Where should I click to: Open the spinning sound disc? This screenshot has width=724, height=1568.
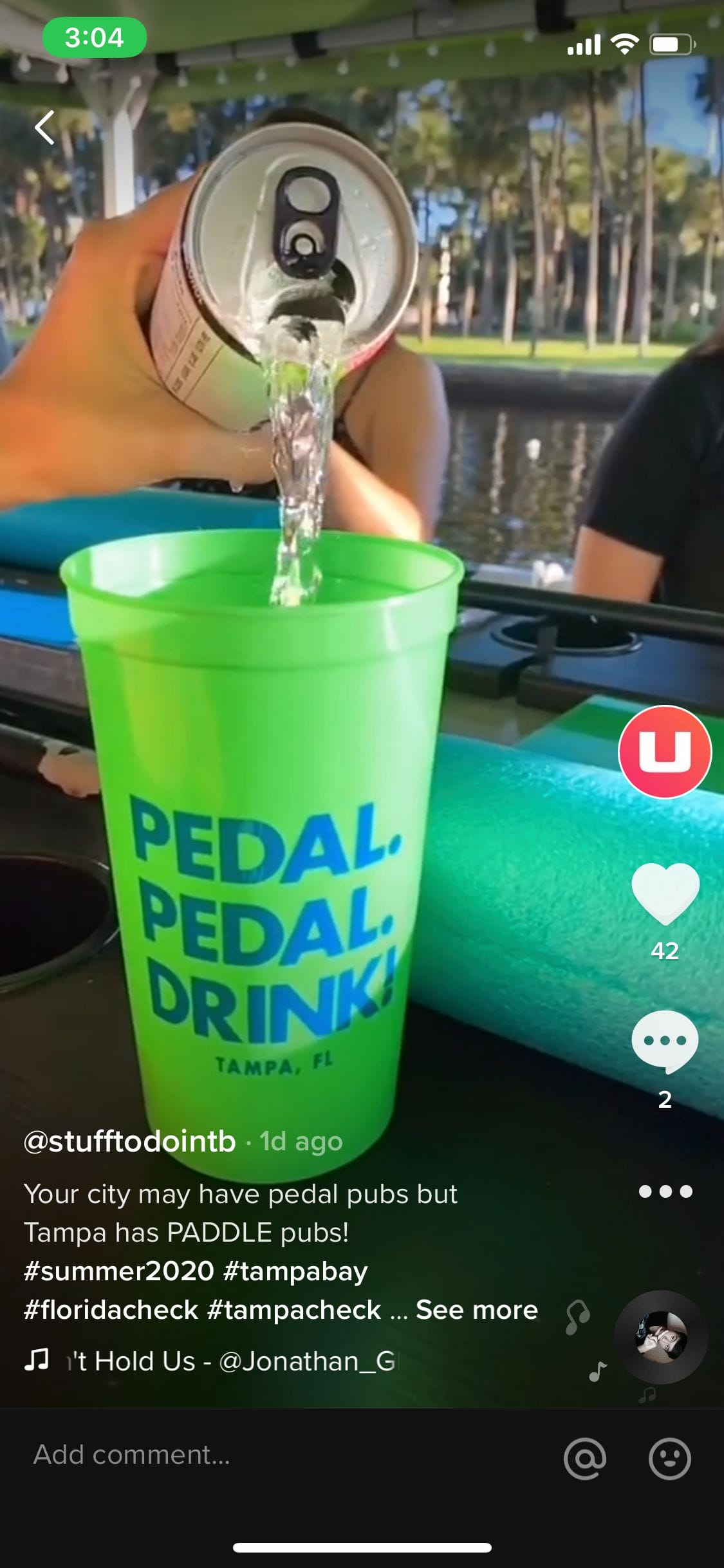pyautogui.click(x=661, y=1337)
